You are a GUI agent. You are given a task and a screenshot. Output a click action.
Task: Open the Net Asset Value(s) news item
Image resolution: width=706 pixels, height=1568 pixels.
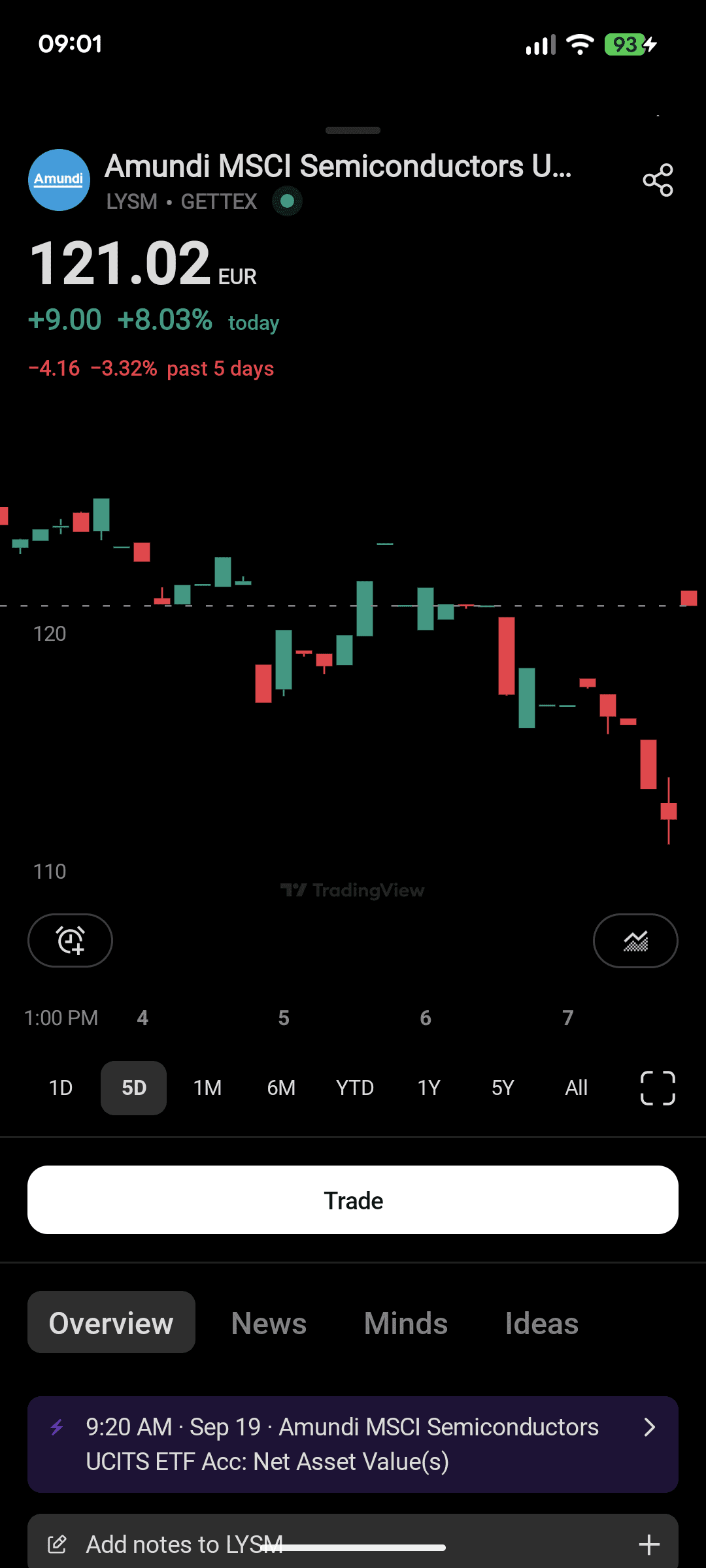pos(353,1445)
